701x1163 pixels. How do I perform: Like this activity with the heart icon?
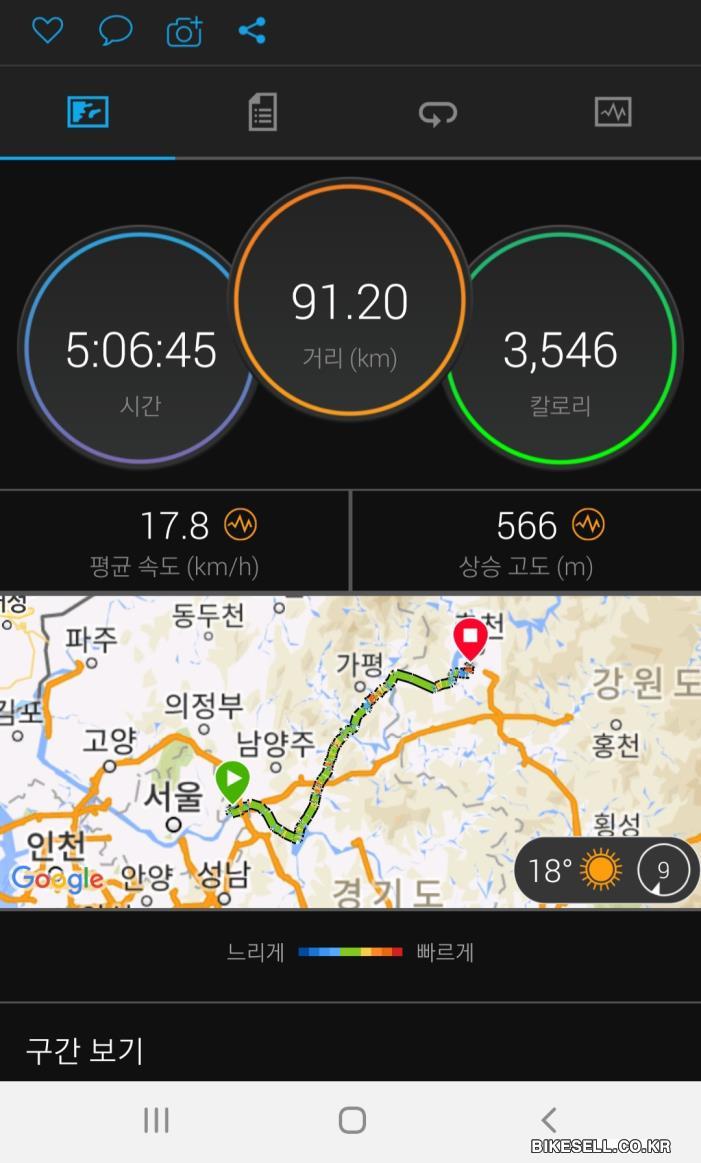click(x=47, y=30)
